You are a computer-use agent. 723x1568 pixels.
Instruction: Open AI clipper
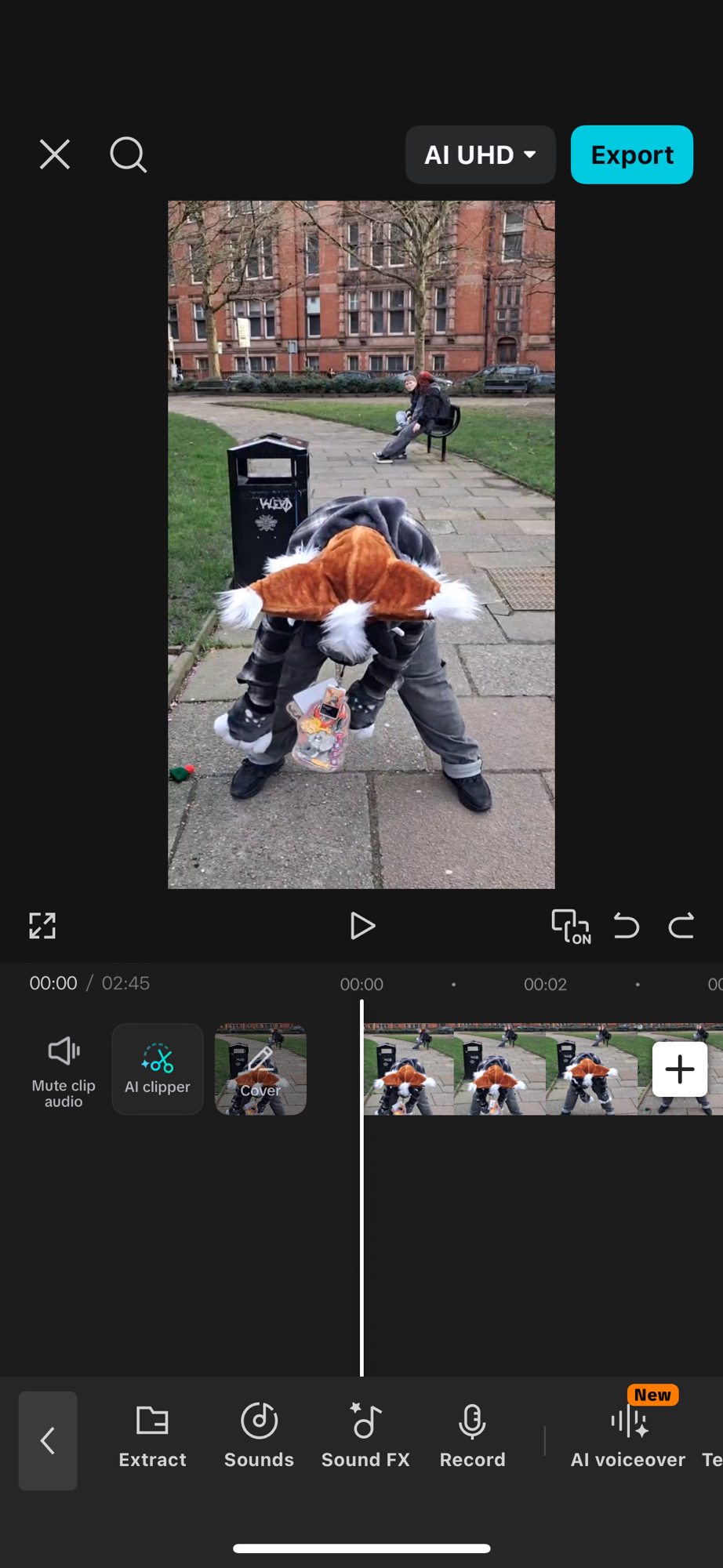tap(158, 1069)
